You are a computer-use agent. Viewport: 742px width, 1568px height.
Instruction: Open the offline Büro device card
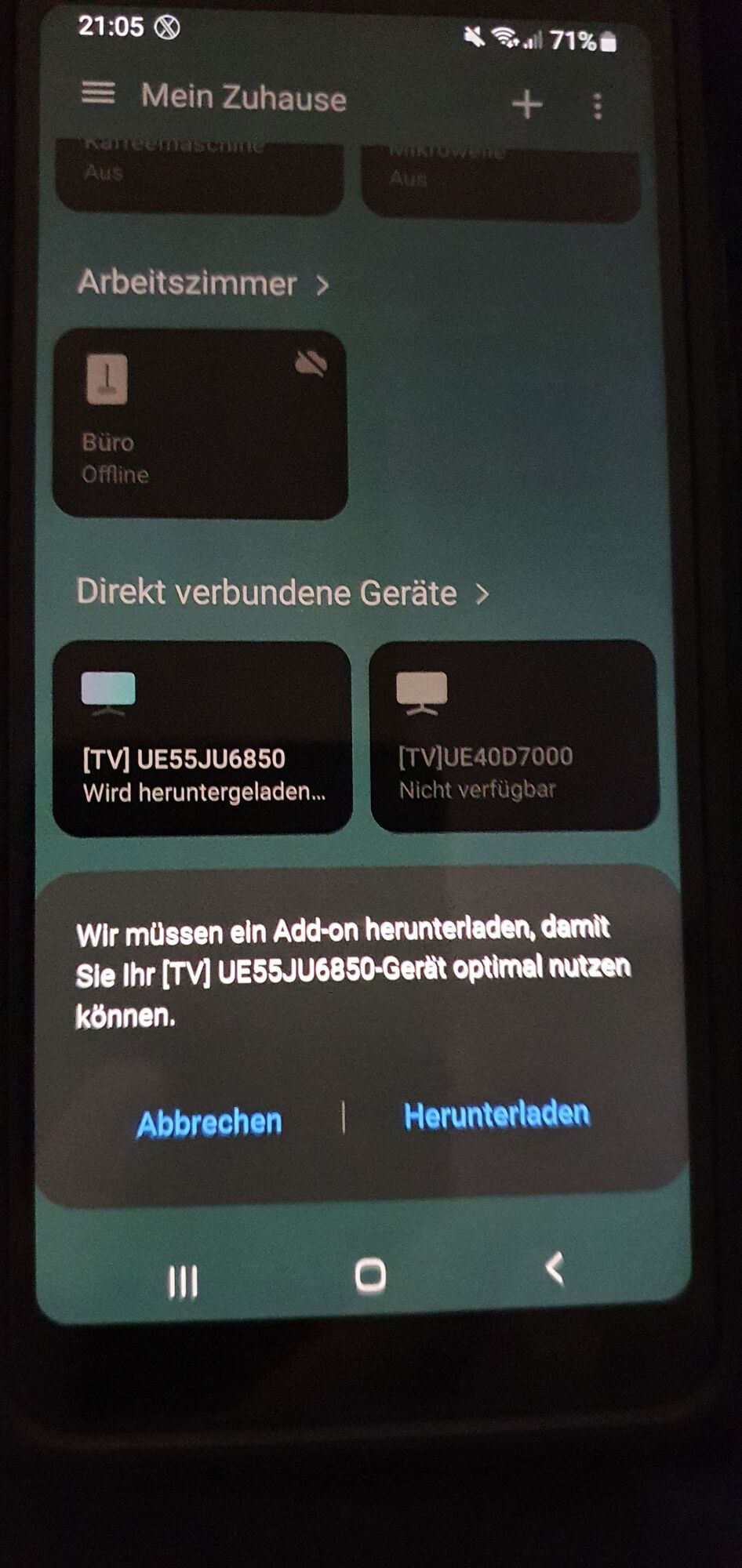(199, 424)
